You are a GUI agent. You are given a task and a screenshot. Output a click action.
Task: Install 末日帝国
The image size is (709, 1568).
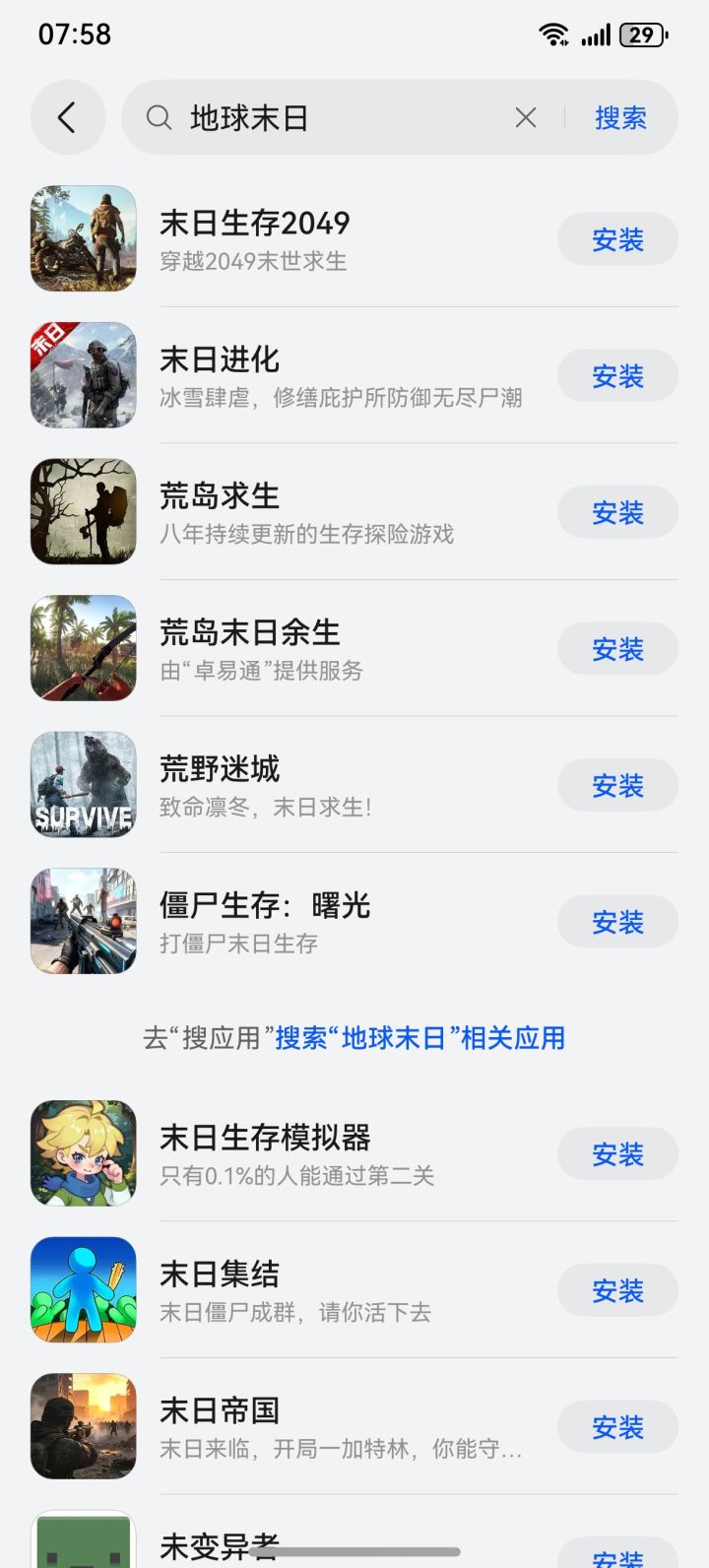[x=617, y=1427]
